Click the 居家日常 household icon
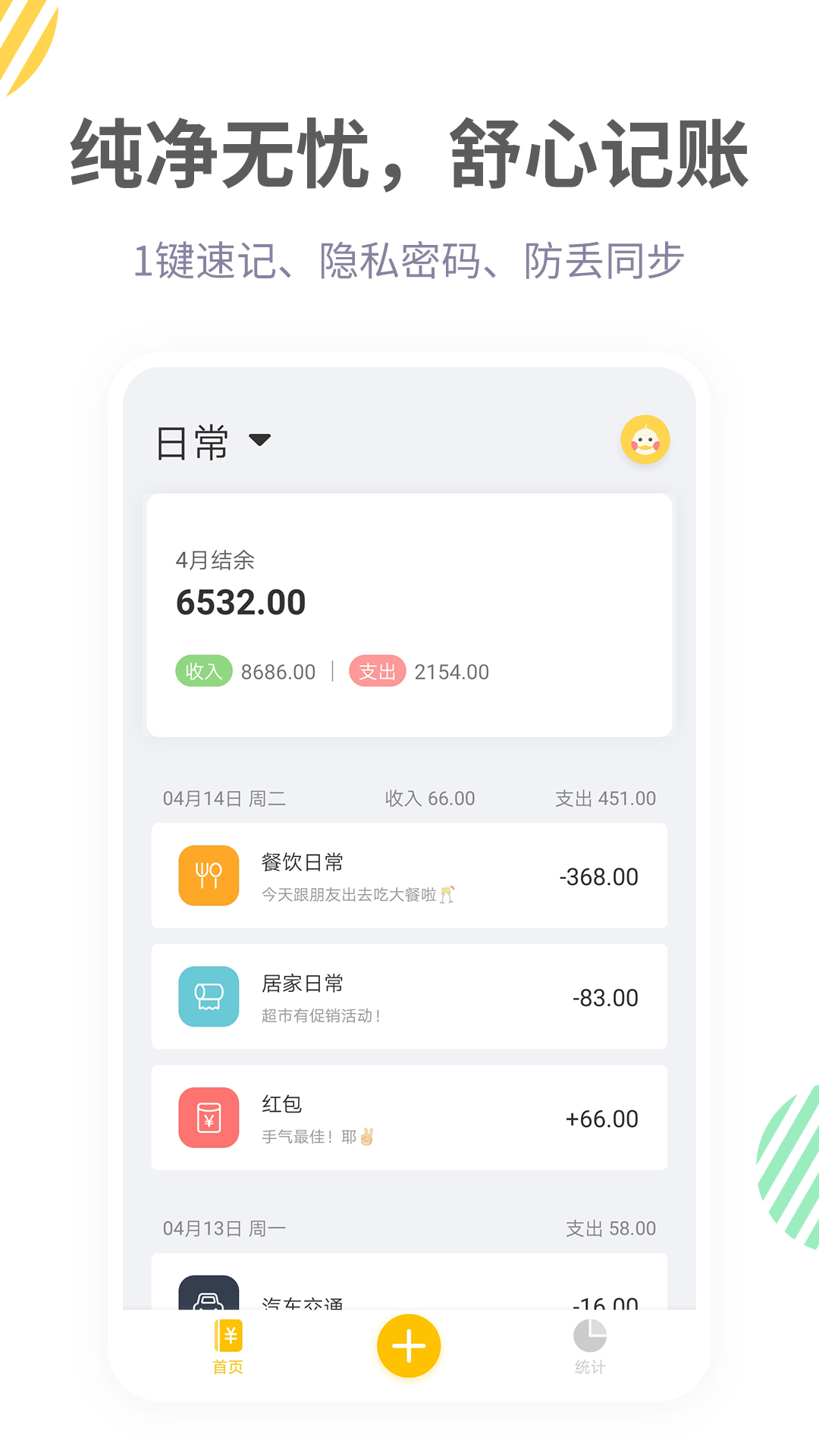Screen dimensions: 819x1456 [x=210, y=997]
